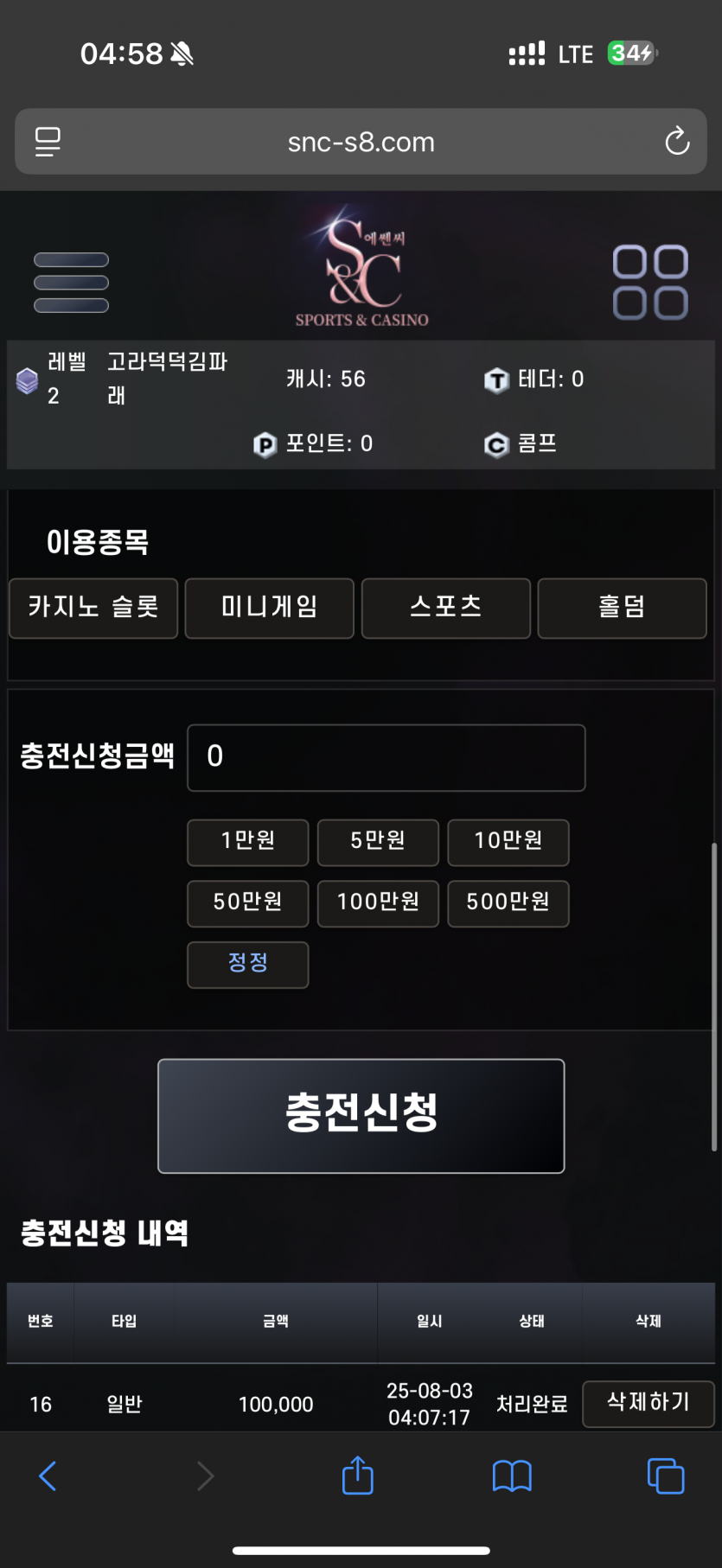722x1568 pixels.
Task: Delete record 16 with 삭제하기
Action: tap(649, 1404)
